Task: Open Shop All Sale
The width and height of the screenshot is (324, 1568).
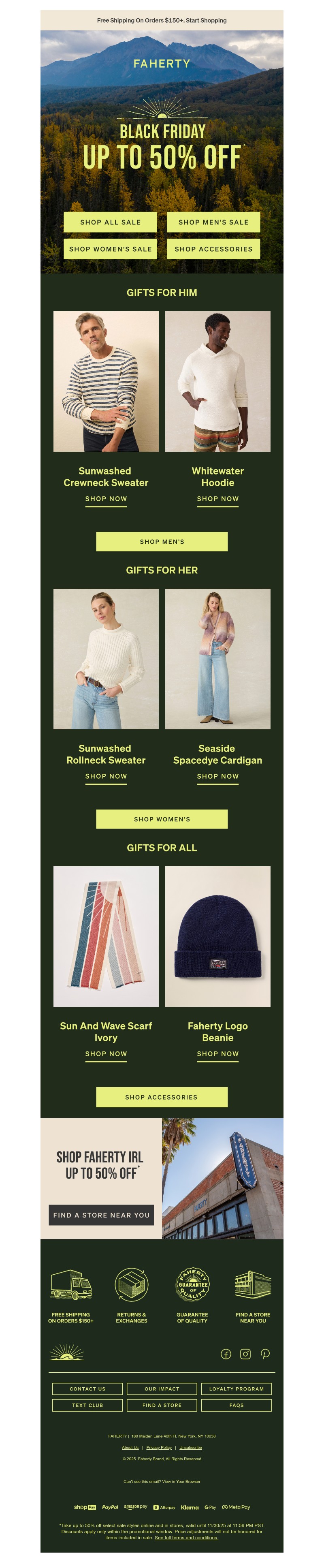Action: pos(110,222)
